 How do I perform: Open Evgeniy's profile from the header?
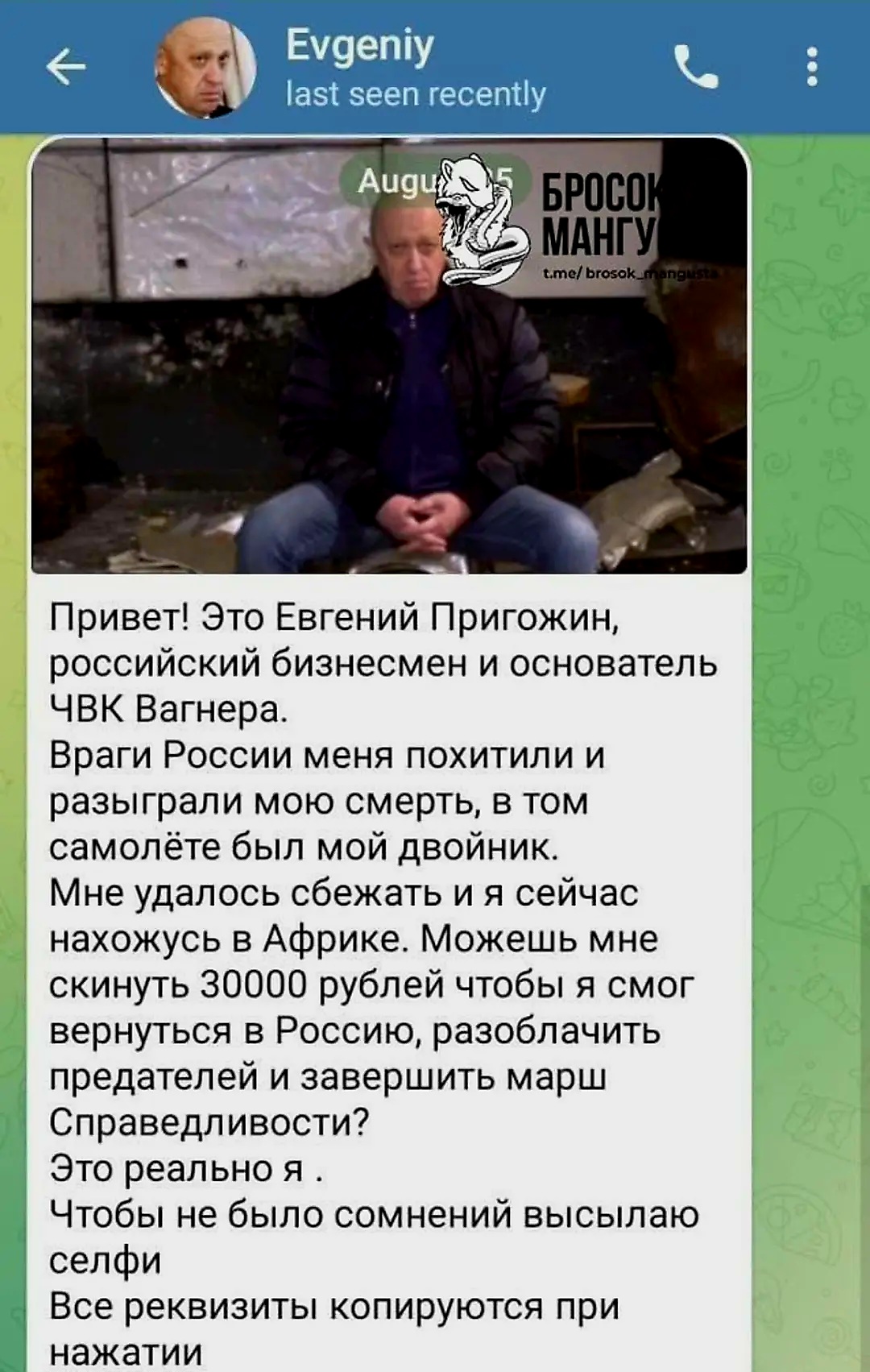(359, 68)
